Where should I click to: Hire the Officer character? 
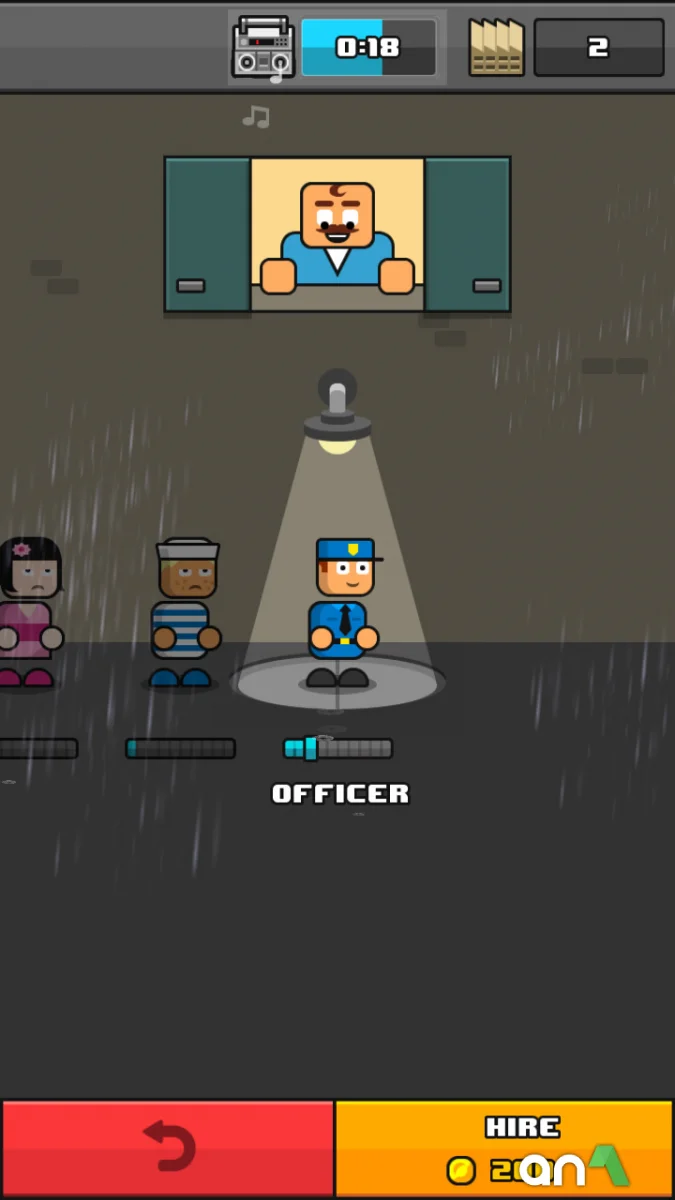pyautogui.click(x=503, y=1148)
